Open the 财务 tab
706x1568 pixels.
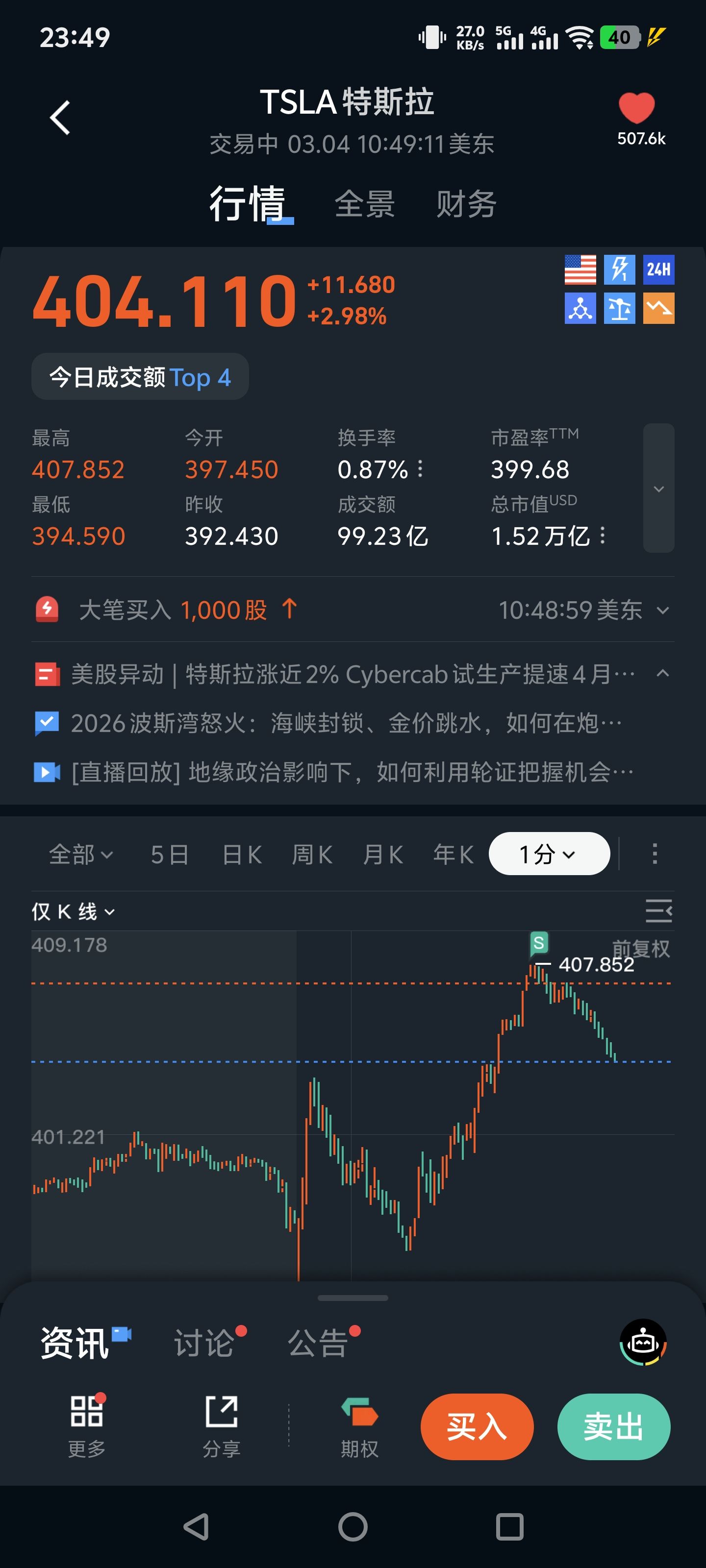(466, 204)
